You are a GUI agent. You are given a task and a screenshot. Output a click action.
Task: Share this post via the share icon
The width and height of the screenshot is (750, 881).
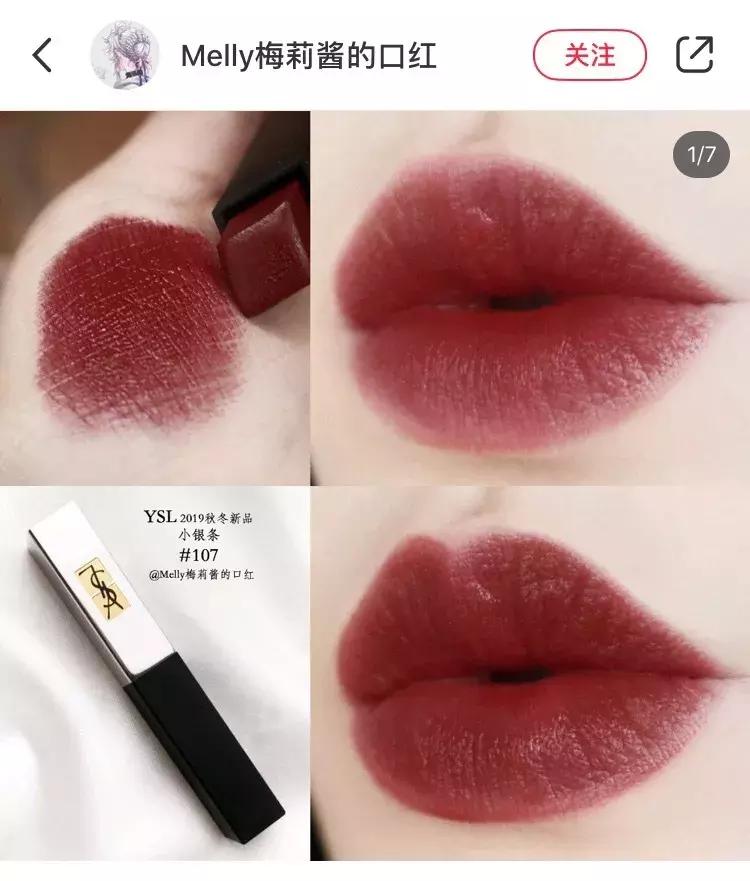point(695,55)
